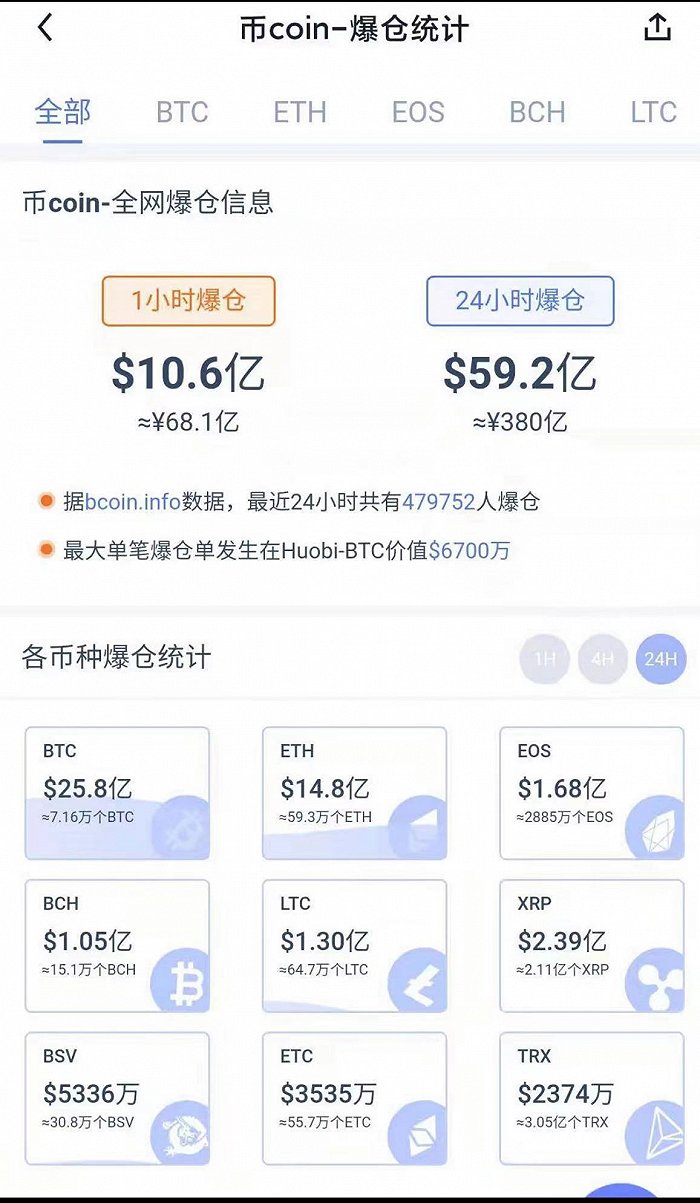Image resolution: width=700 pixels, height=1203 pixels.
Task: Switch to the BTC tab
Action: 182,111
